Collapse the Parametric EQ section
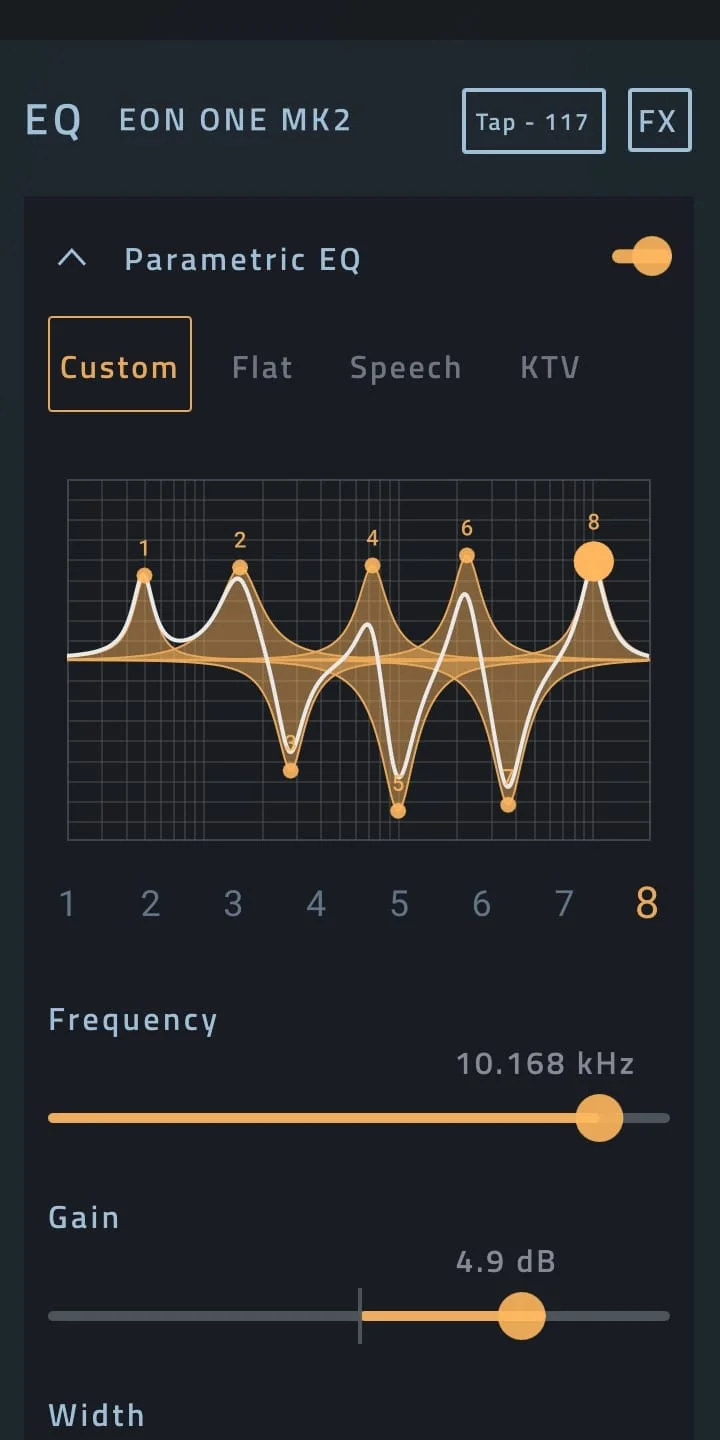Image resolution: width=720 pixels, height=1440 pixels. pyautogui.click(x=71, y=257)
